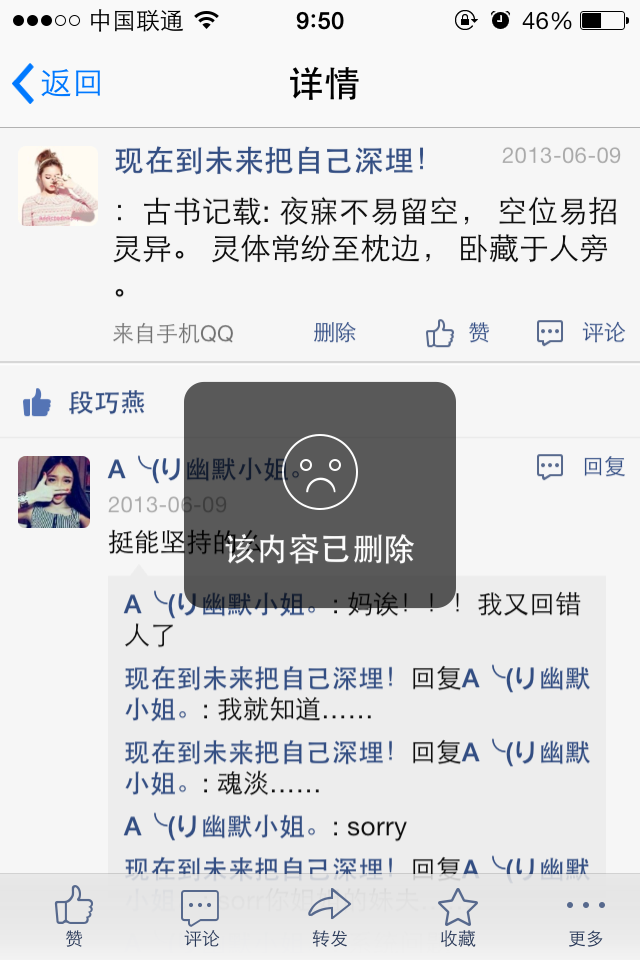Like the post with the 赞 button beside 删除

point(458,333)
